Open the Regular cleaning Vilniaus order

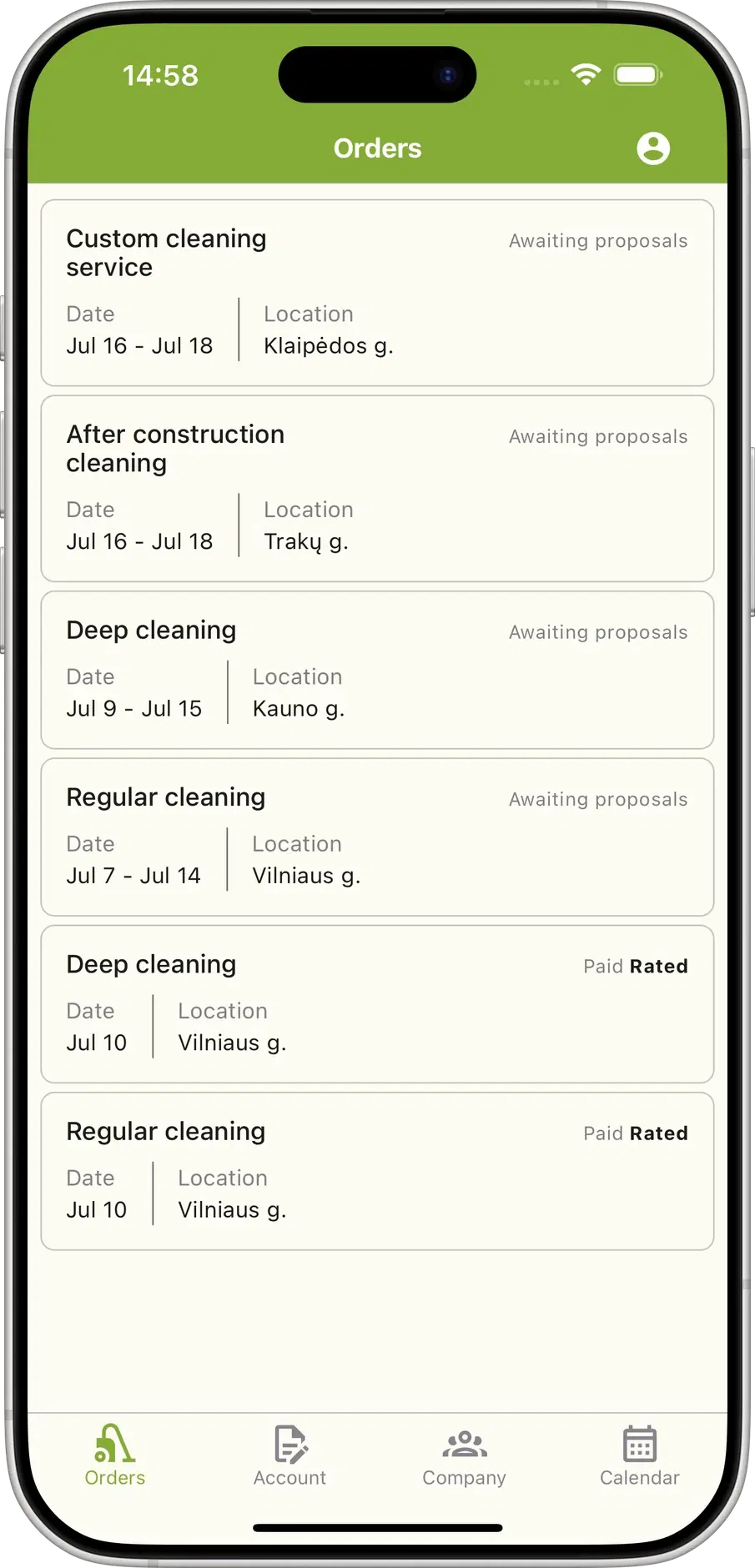click(377, 837)
